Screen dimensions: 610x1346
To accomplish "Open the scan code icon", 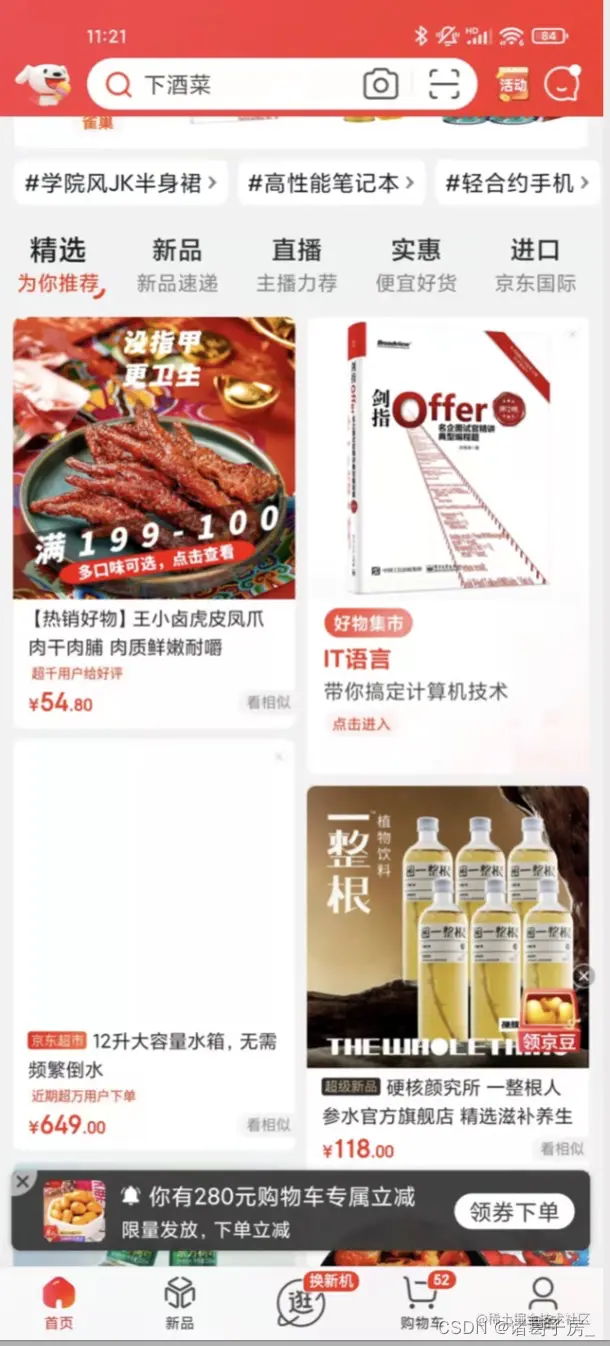I will (444, 85).
